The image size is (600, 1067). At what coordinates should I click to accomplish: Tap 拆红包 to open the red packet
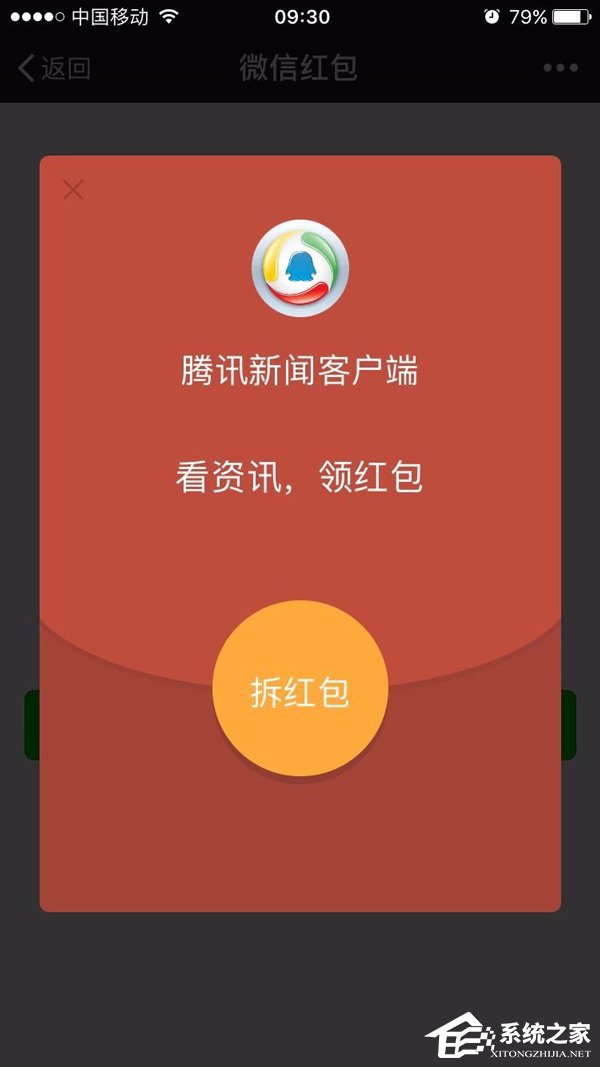point(300,690)
